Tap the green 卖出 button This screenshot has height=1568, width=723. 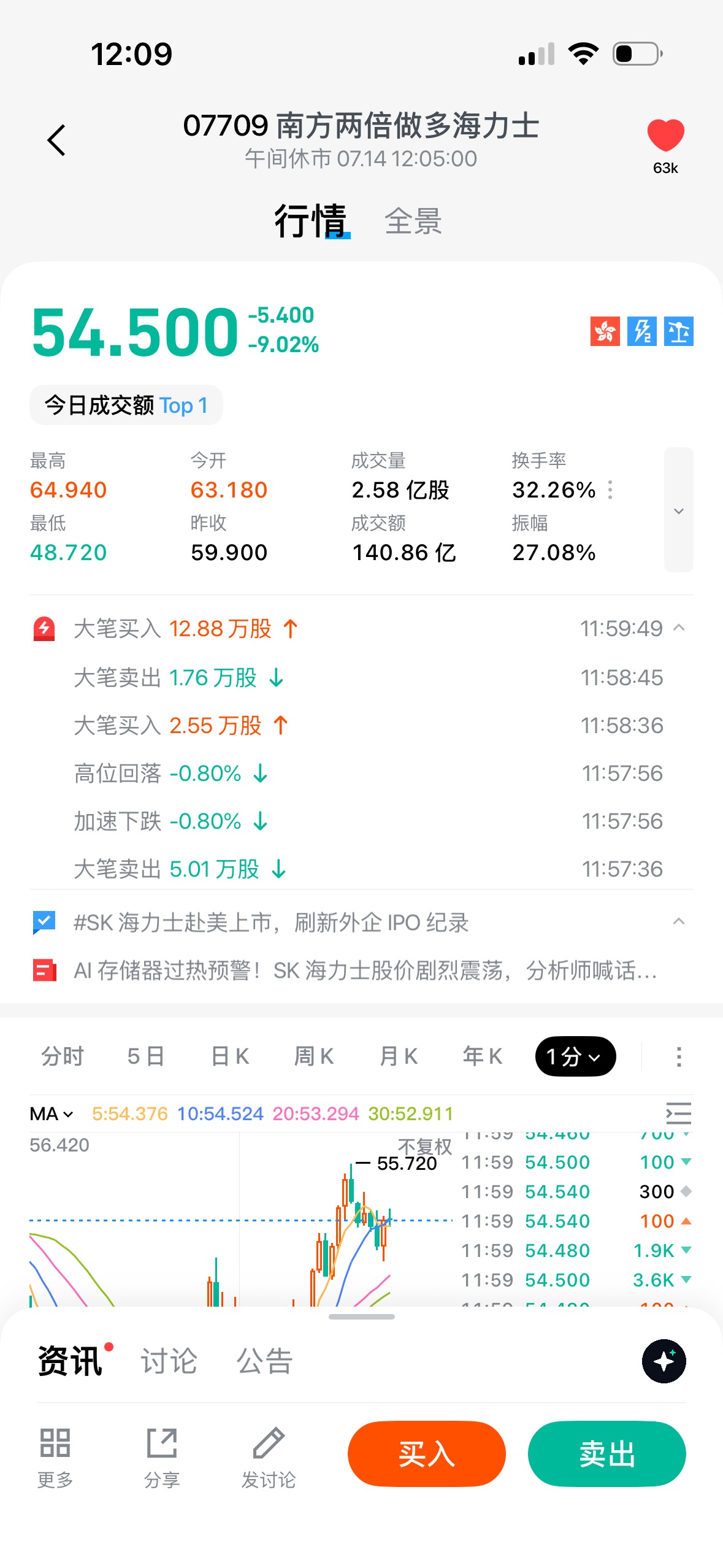pyautogui.click(x=607, y=1454)
